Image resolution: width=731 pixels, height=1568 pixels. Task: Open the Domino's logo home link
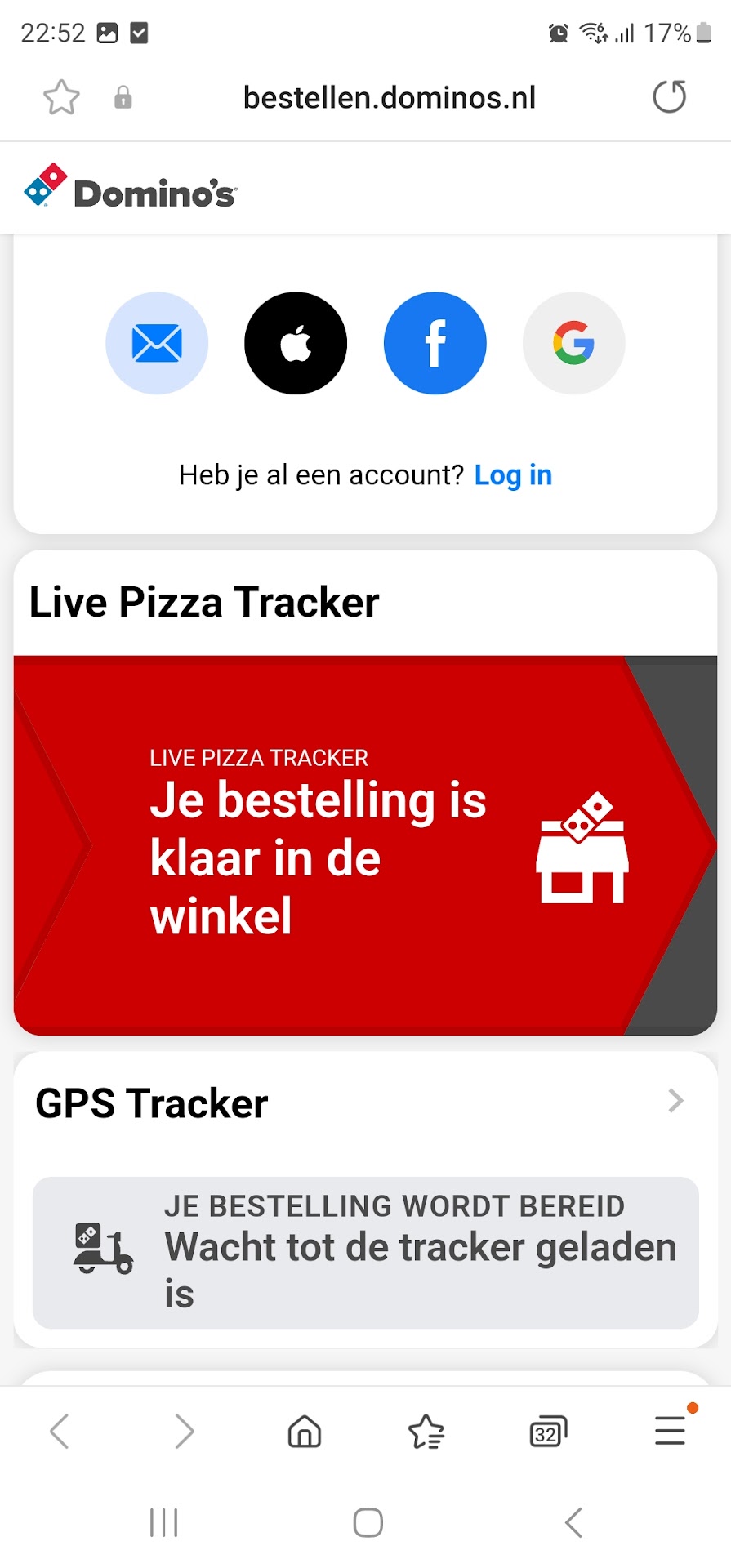tap(131, 188)
